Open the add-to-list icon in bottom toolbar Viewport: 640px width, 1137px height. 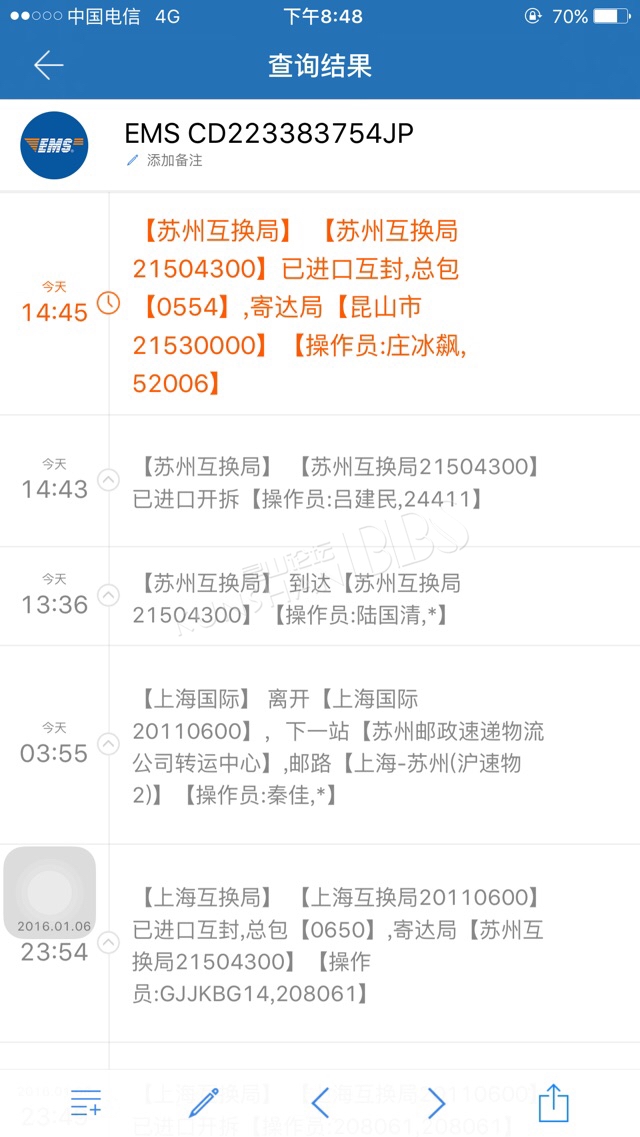pyautogui.click(x=86, y=1103)
